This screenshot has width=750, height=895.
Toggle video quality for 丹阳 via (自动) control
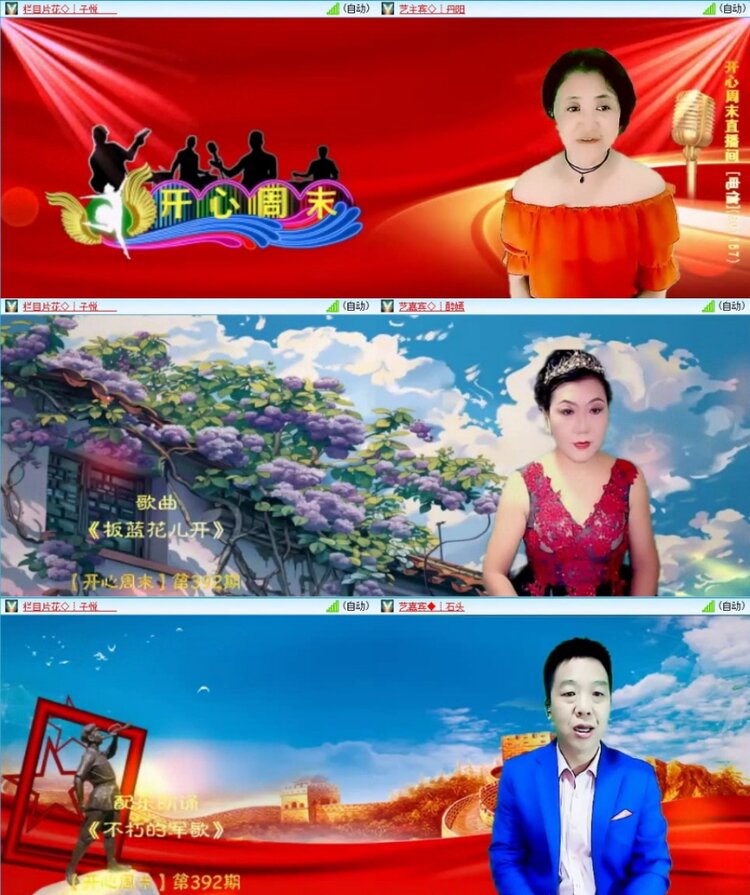[x=733, y=8]
